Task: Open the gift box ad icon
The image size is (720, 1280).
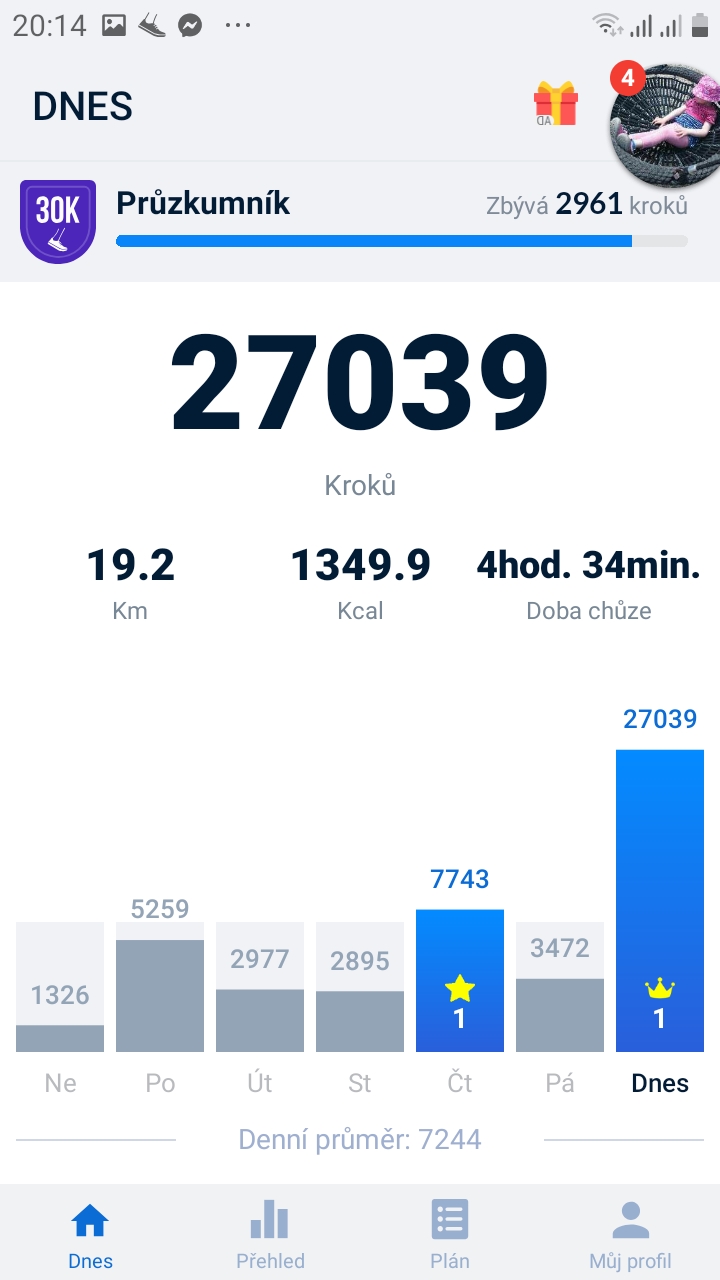Action: (x=556, y=104)
